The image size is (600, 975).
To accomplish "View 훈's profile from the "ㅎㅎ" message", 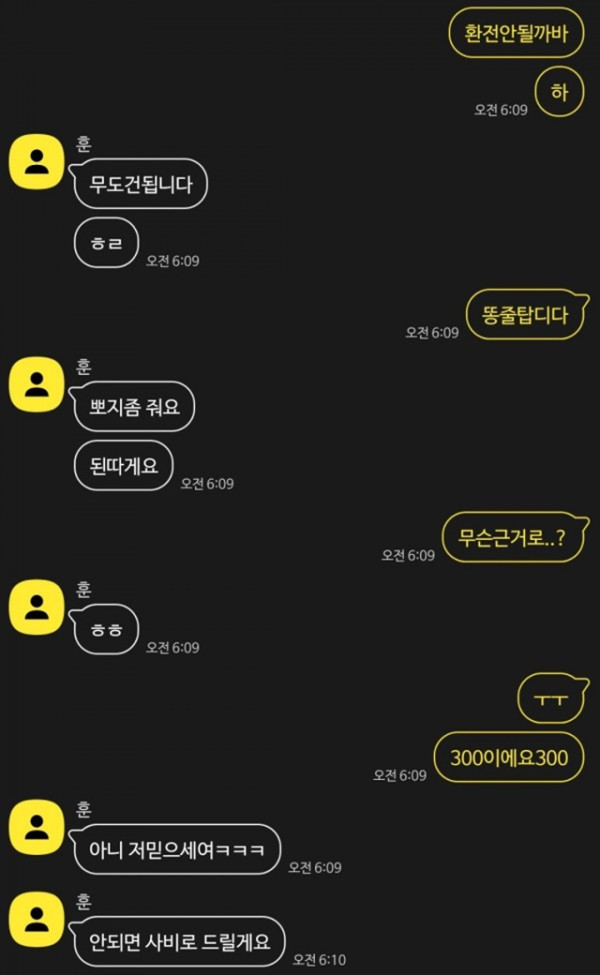I will coord(37,606).
